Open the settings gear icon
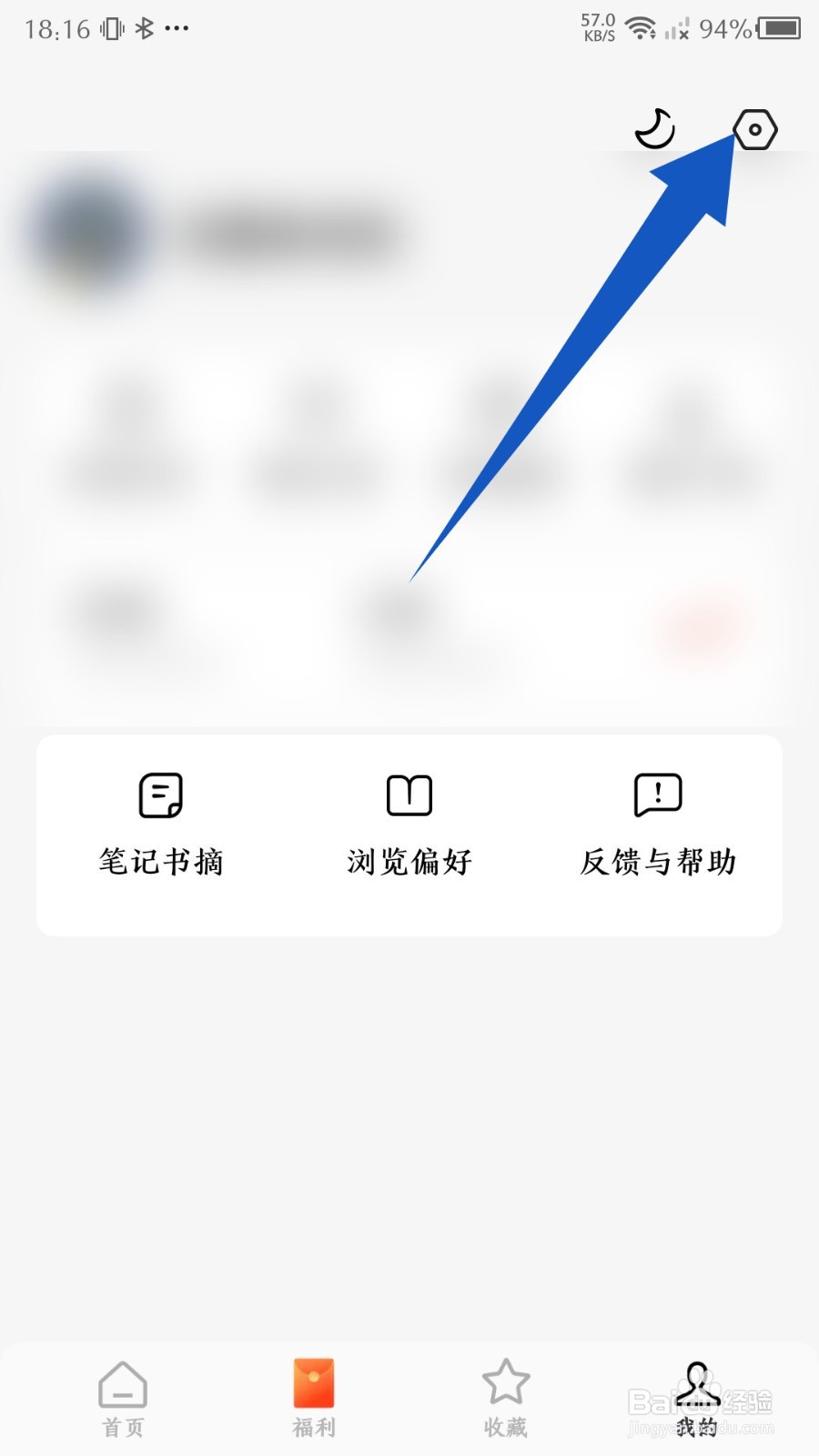Screen dimensions: 819x1456 click(x=753, y=128)
